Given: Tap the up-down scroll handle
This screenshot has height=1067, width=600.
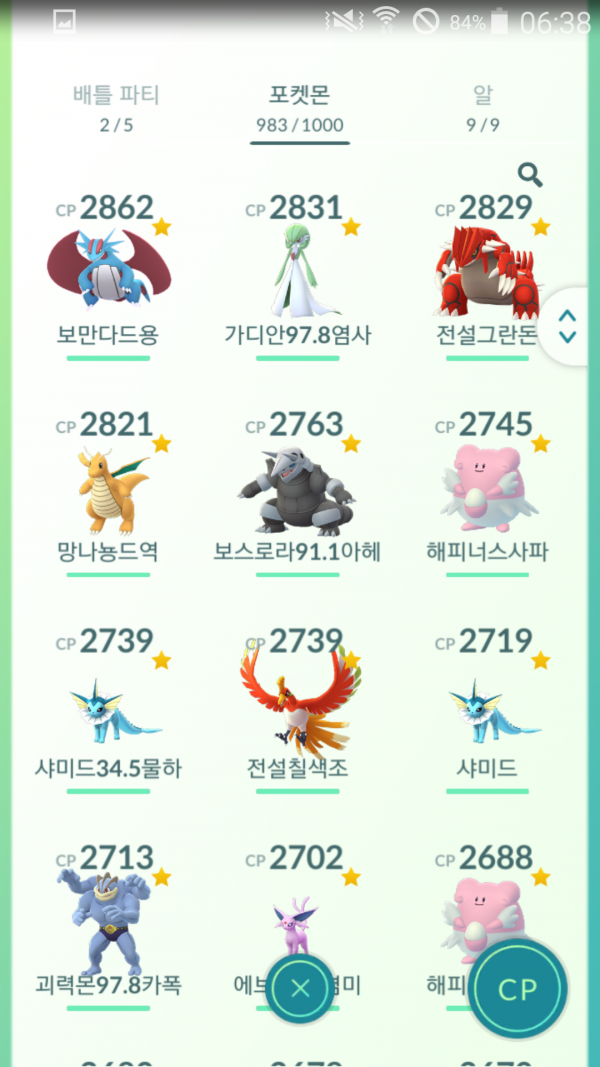Looking at the screenshot, I should tap(567, 327).
